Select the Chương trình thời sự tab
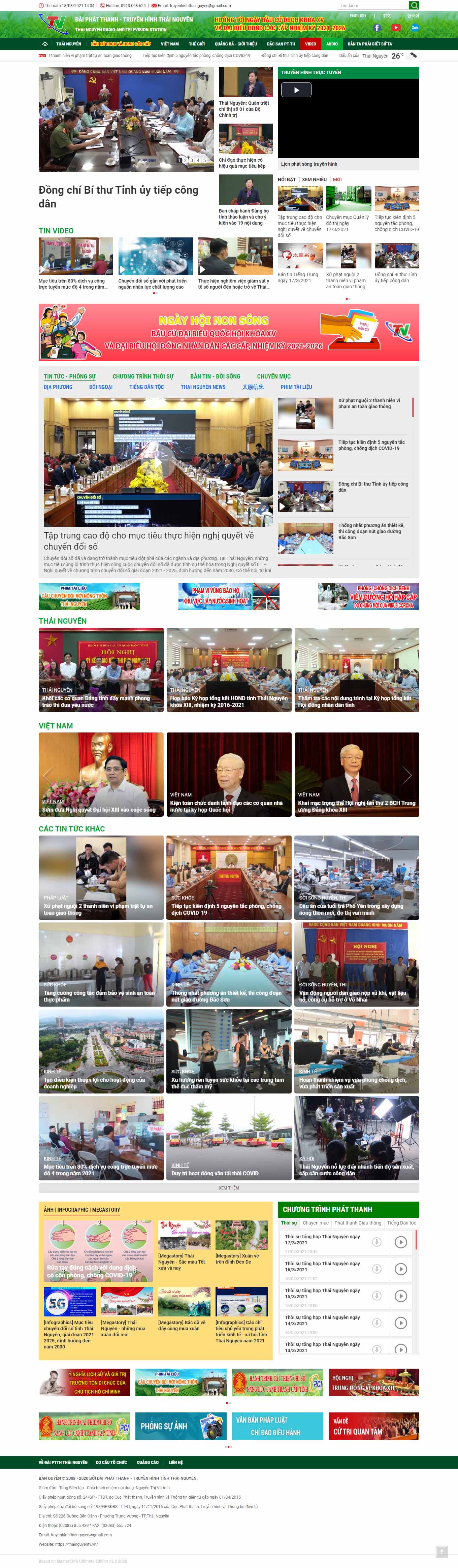 tap(142, 376)
